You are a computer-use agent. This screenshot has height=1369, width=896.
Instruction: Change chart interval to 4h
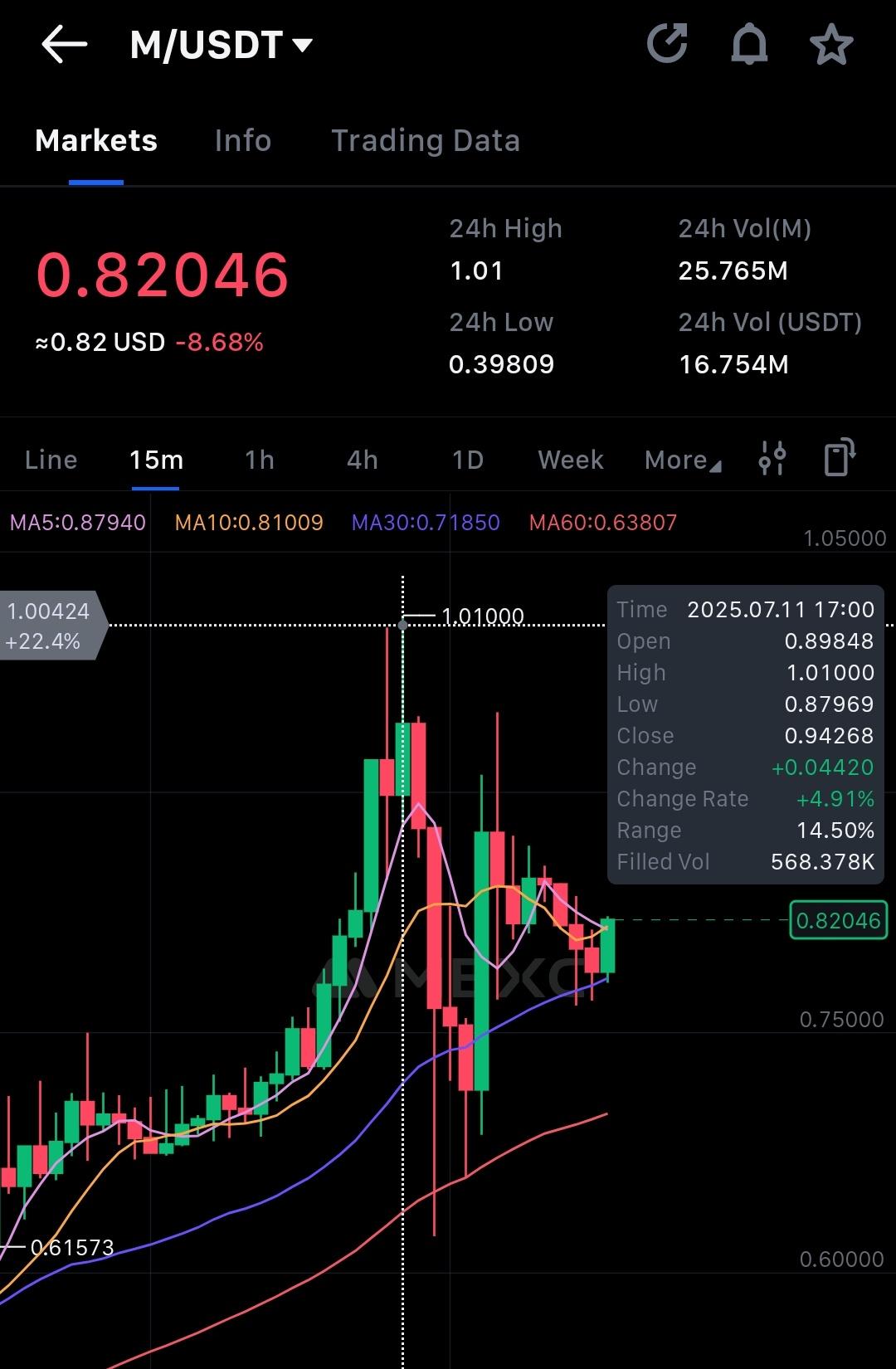coord(362,460)
